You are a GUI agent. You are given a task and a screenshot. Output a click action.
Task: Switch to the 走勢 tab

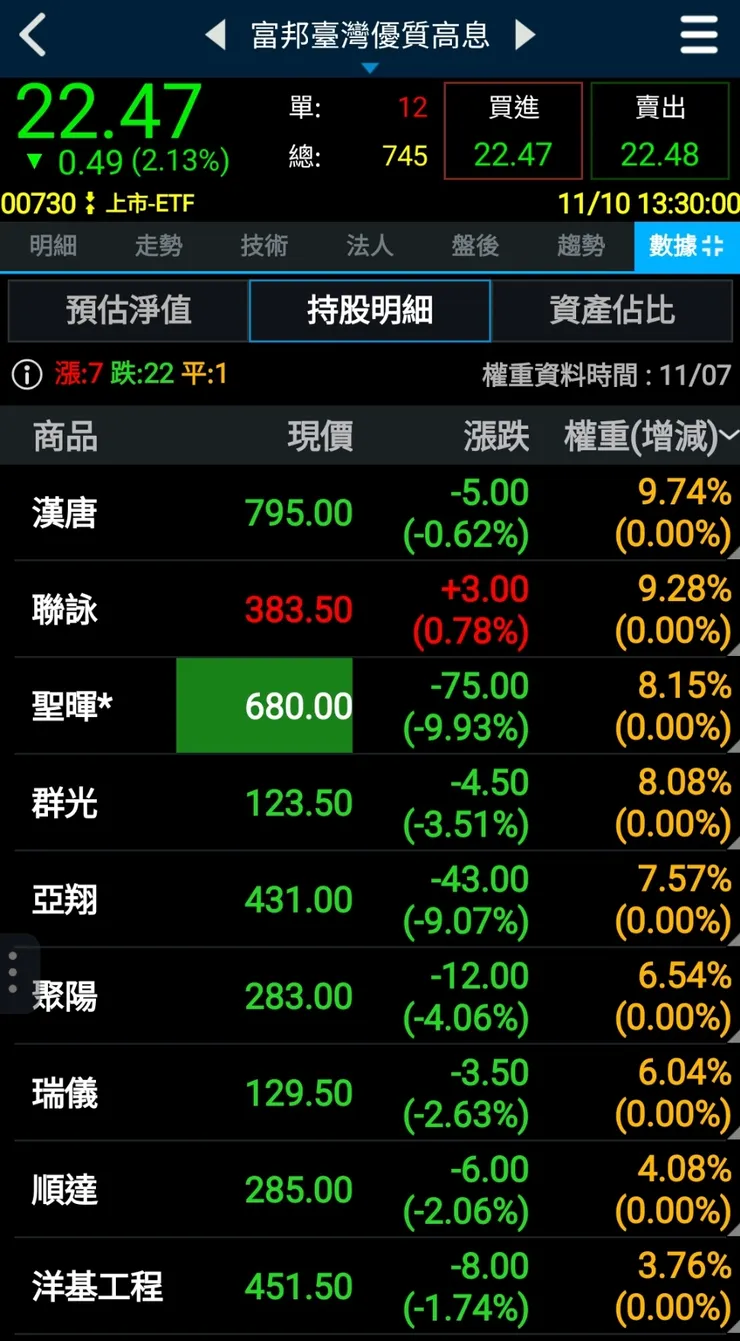[157, 246]
